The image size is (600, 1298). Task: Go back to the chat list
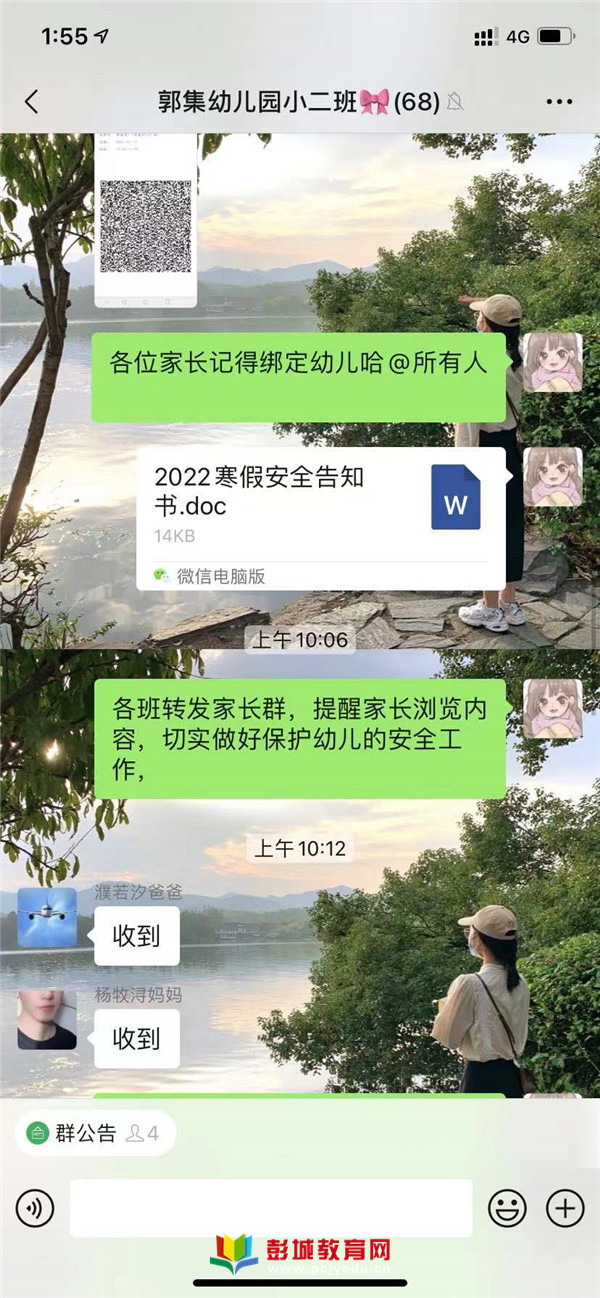pos(32,101)
